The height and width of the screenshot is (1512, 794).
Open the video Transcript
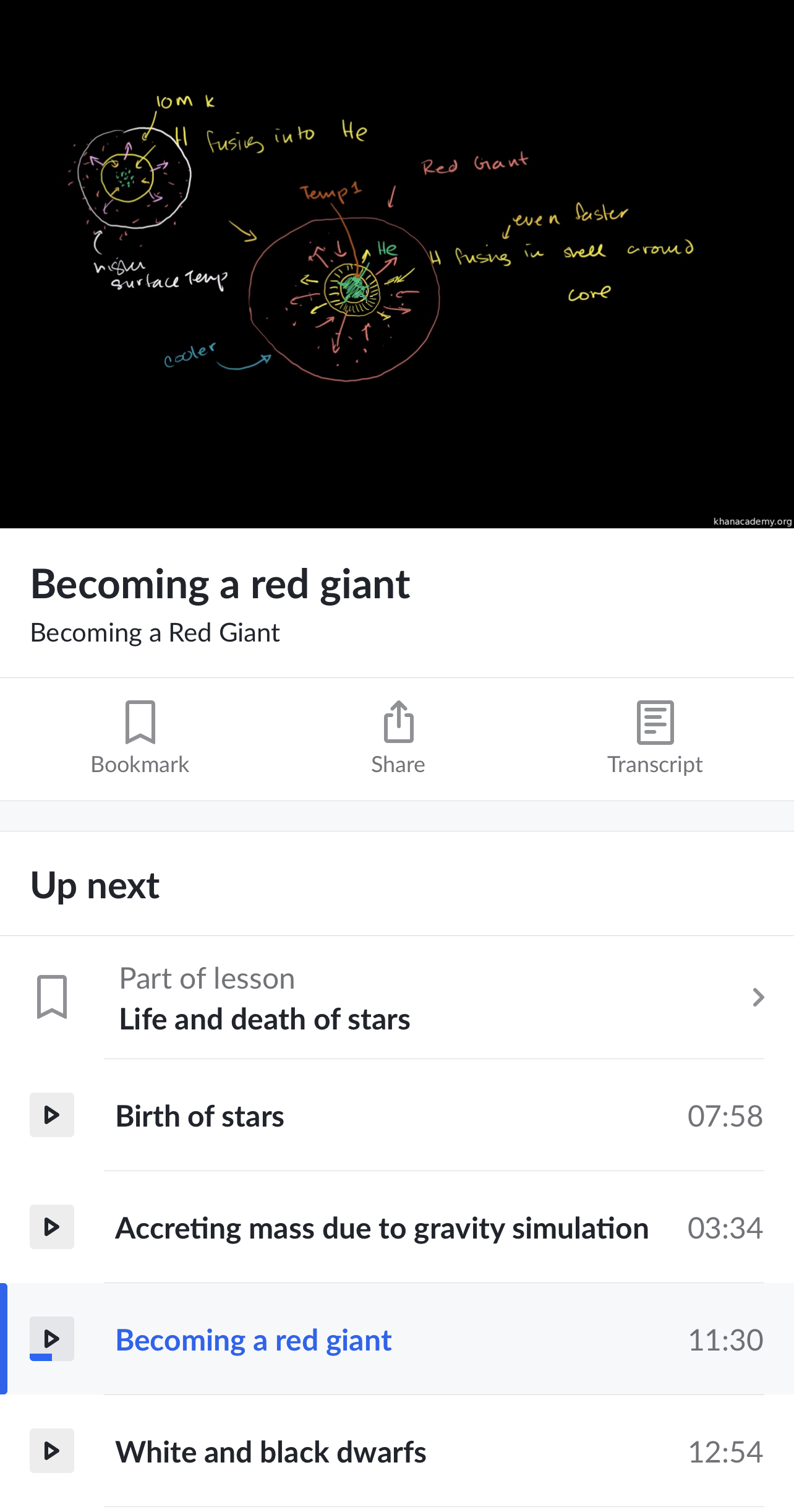pos(655,737)
